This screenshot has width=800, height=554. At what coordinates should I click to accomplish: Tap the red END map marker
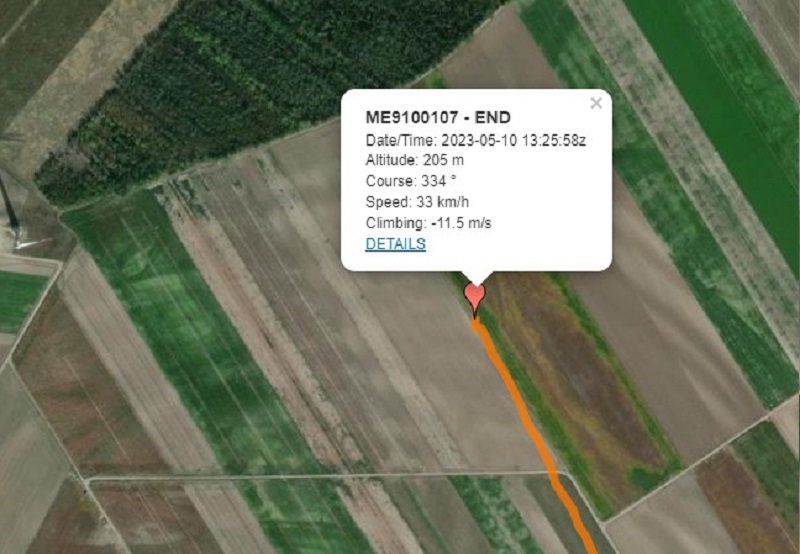(476, 296)
